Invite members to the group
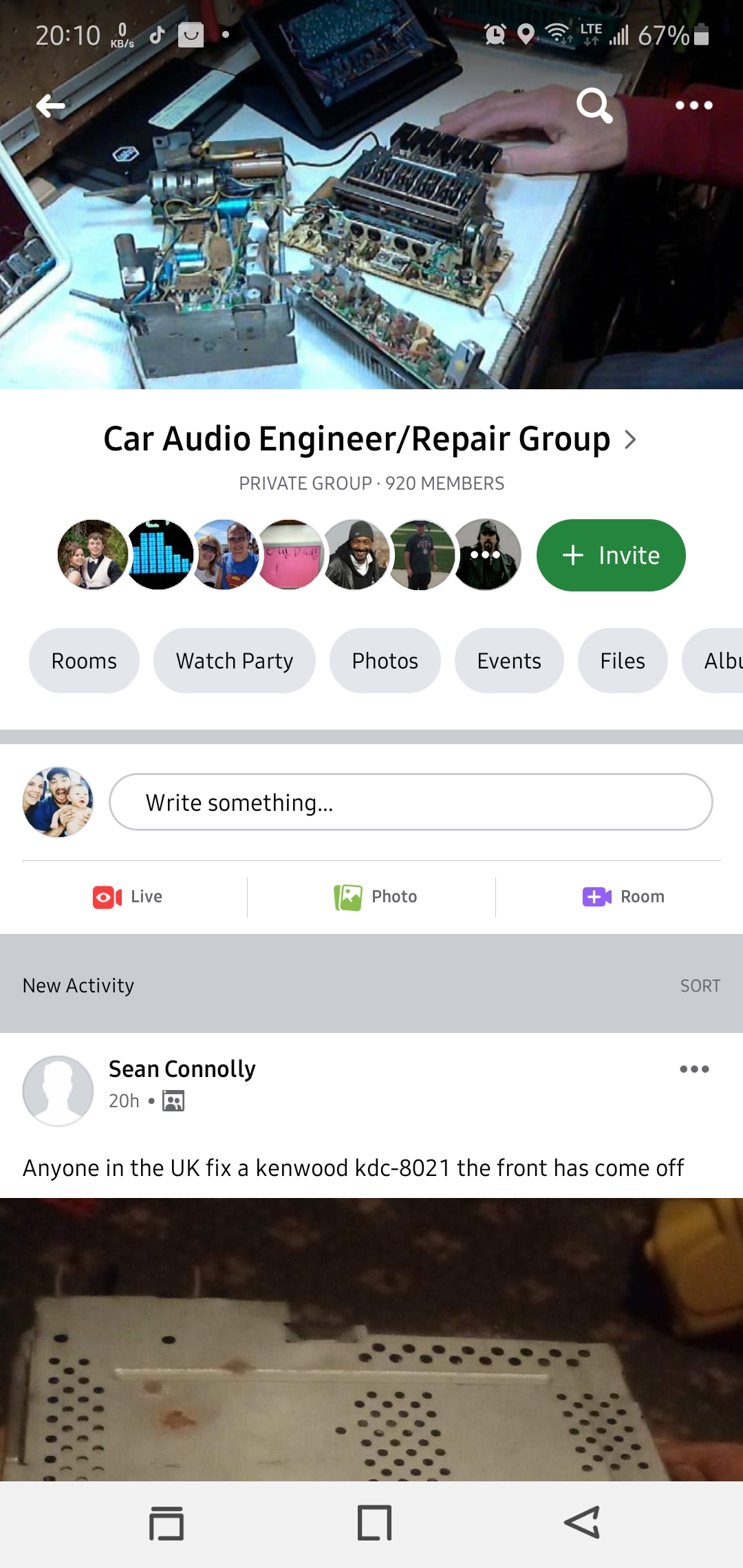This screenshot has width=743, height=1568. pos(611,555)
